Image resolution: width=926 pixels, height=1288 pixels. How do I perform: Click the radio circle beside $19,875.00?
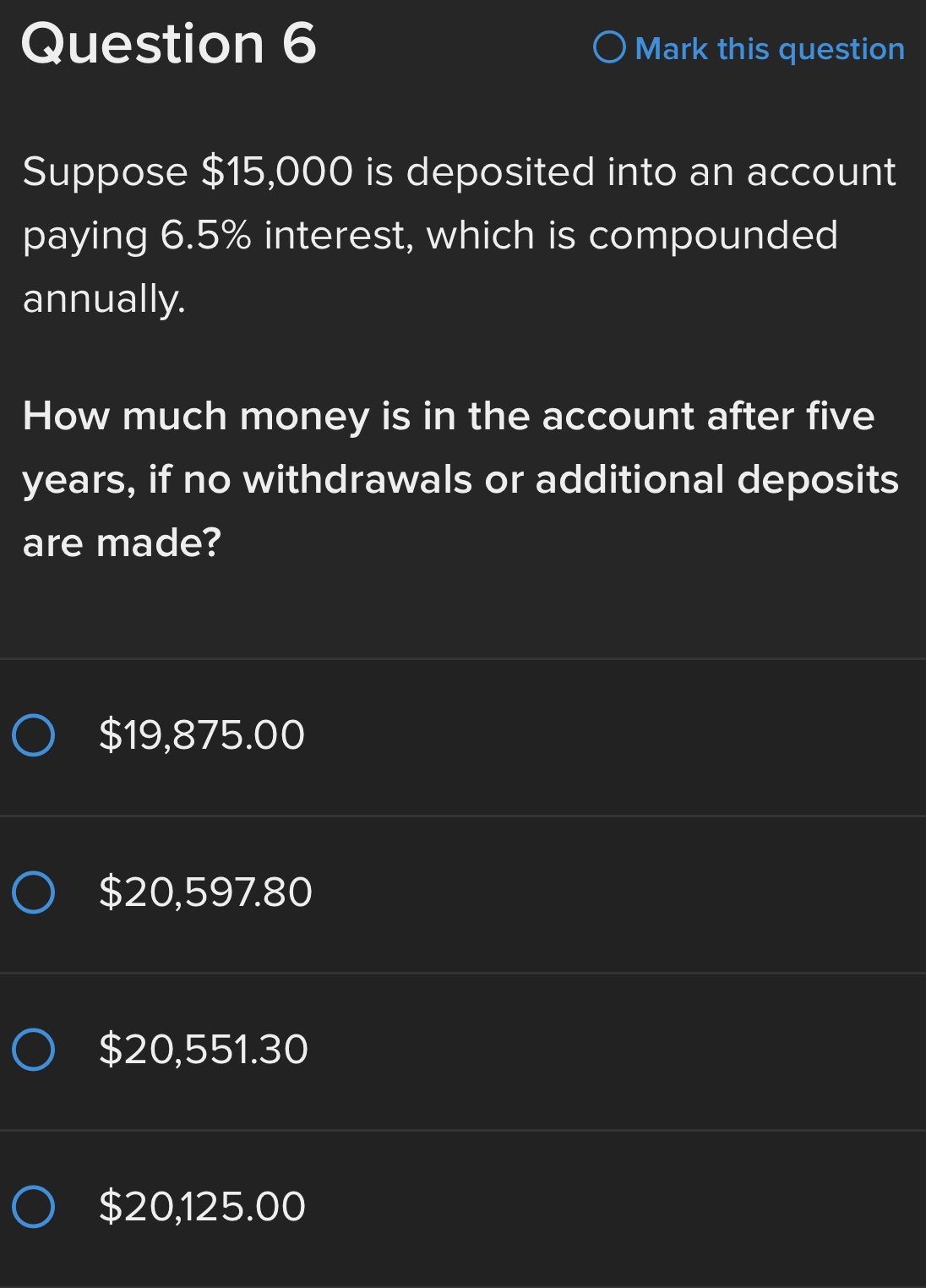pyautogui.click(x=33, y=734)
